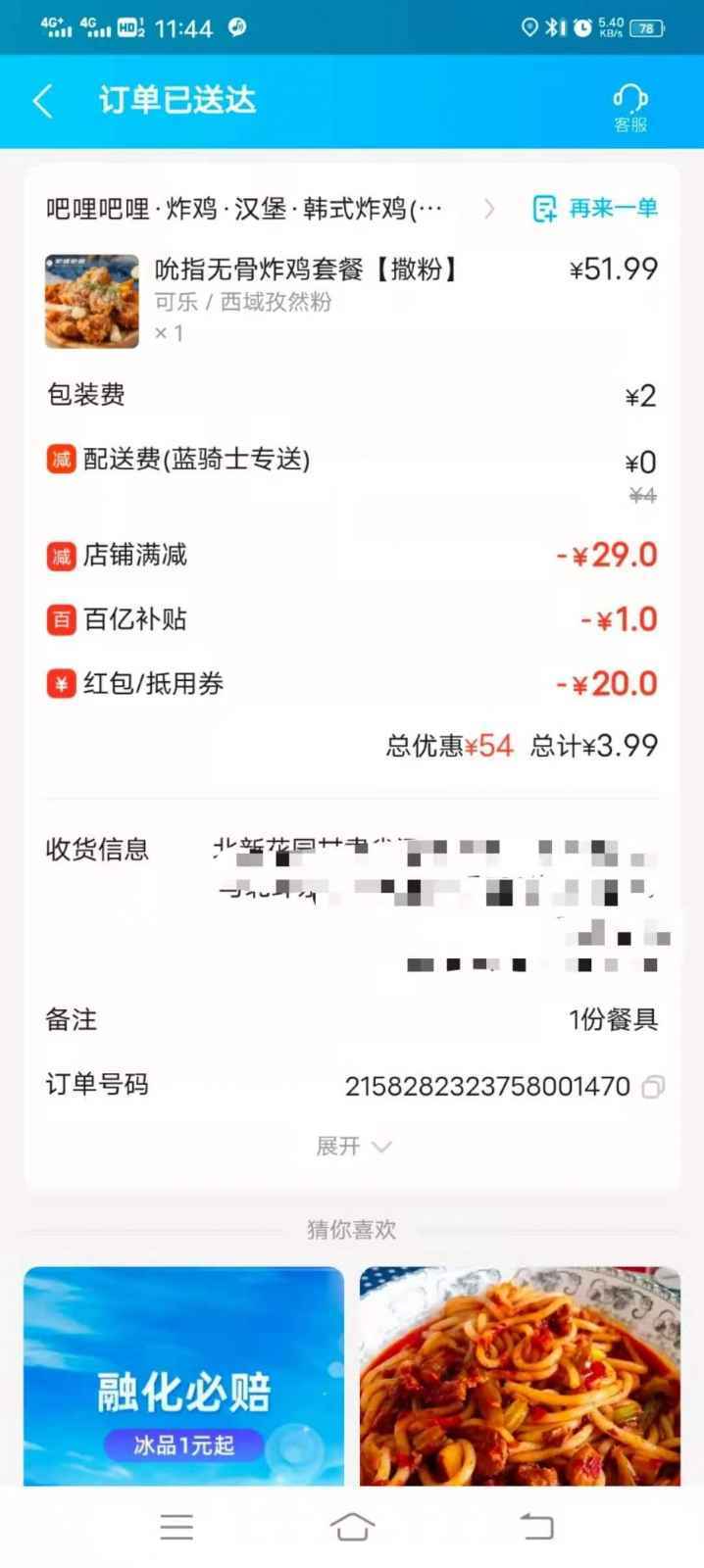Screen dimensions: 704x1568
Task: Expand more order details with 展开
Action: point(352,1146)
